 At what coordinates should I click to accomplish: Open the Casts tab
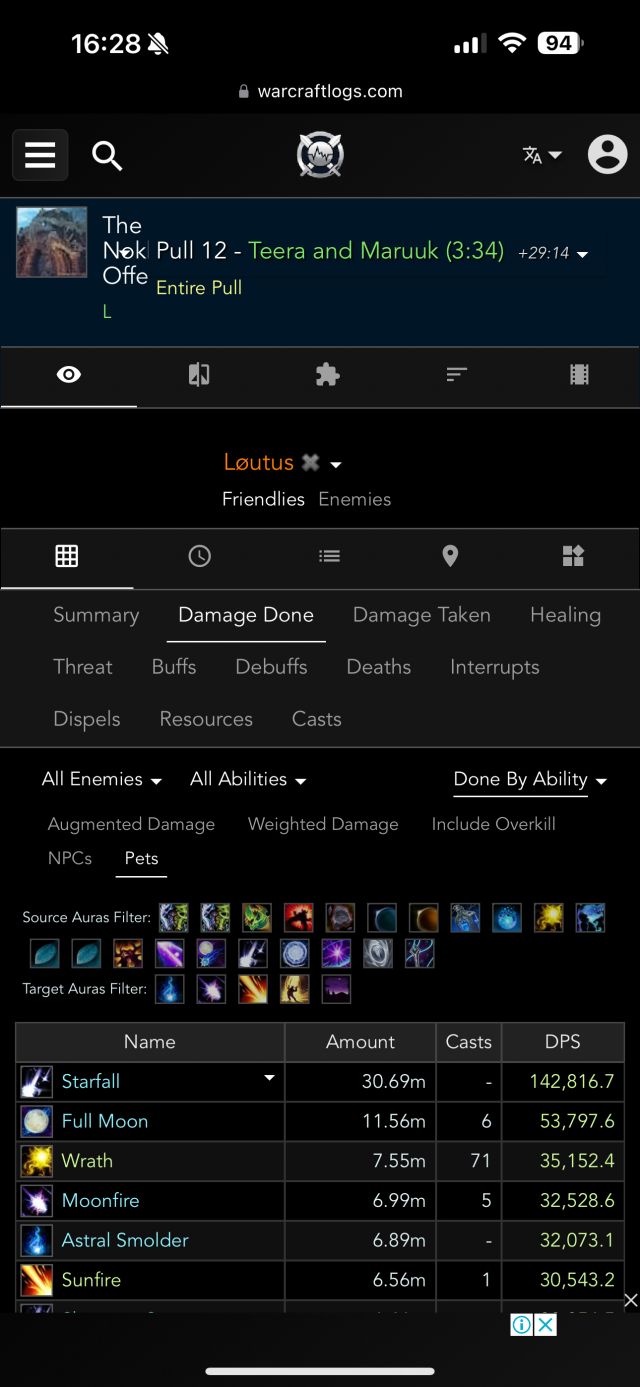(316, 719)
